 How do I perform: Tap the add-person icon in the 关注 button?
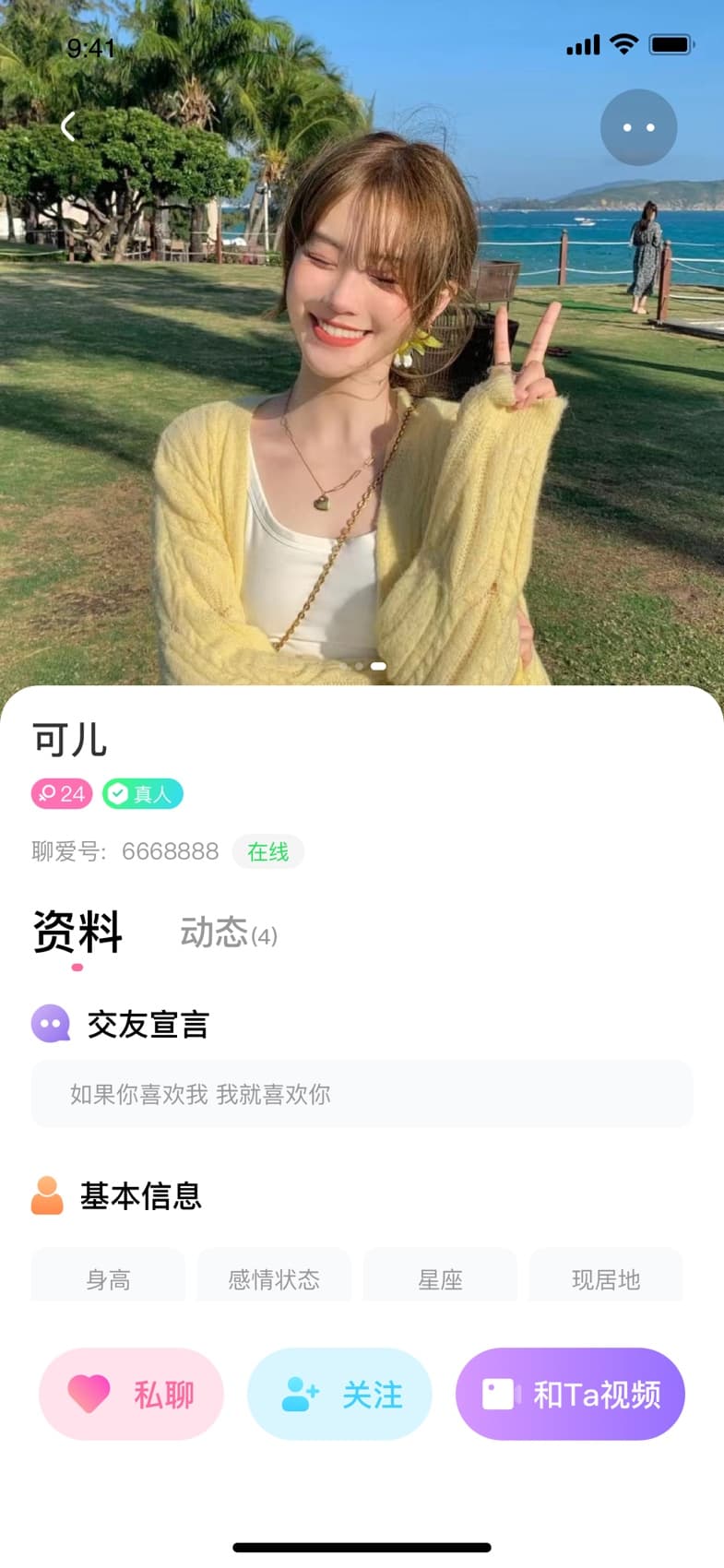point(298,1395)
